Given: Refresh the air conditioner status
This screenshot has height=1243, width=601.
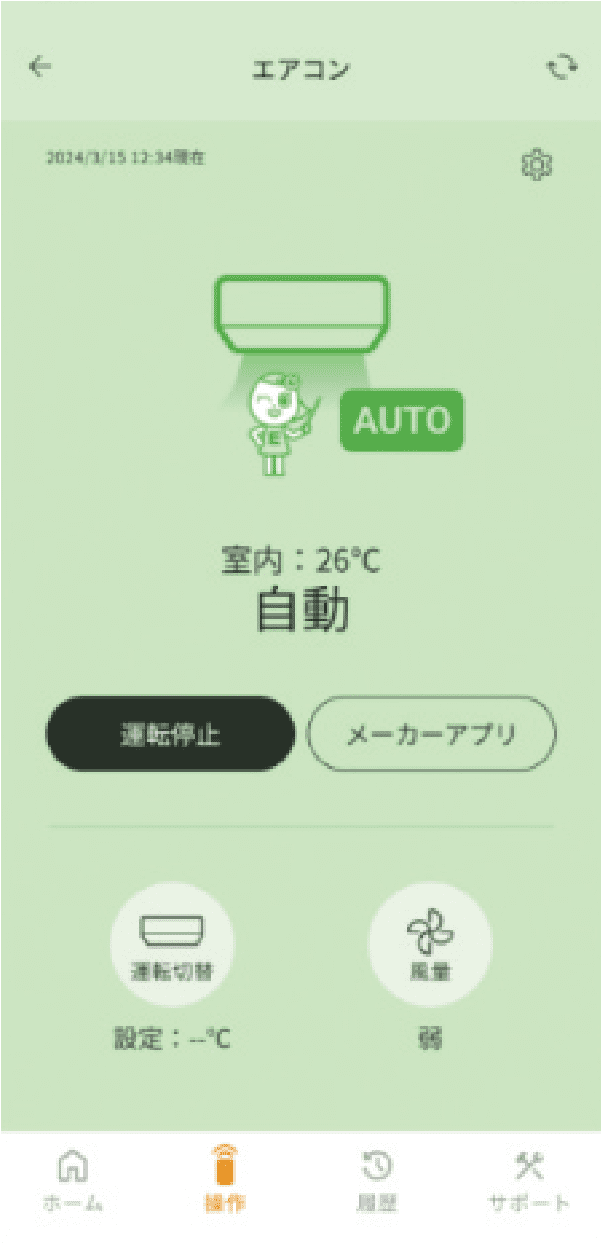Looking at the screenshot, I should pos(562,67).
